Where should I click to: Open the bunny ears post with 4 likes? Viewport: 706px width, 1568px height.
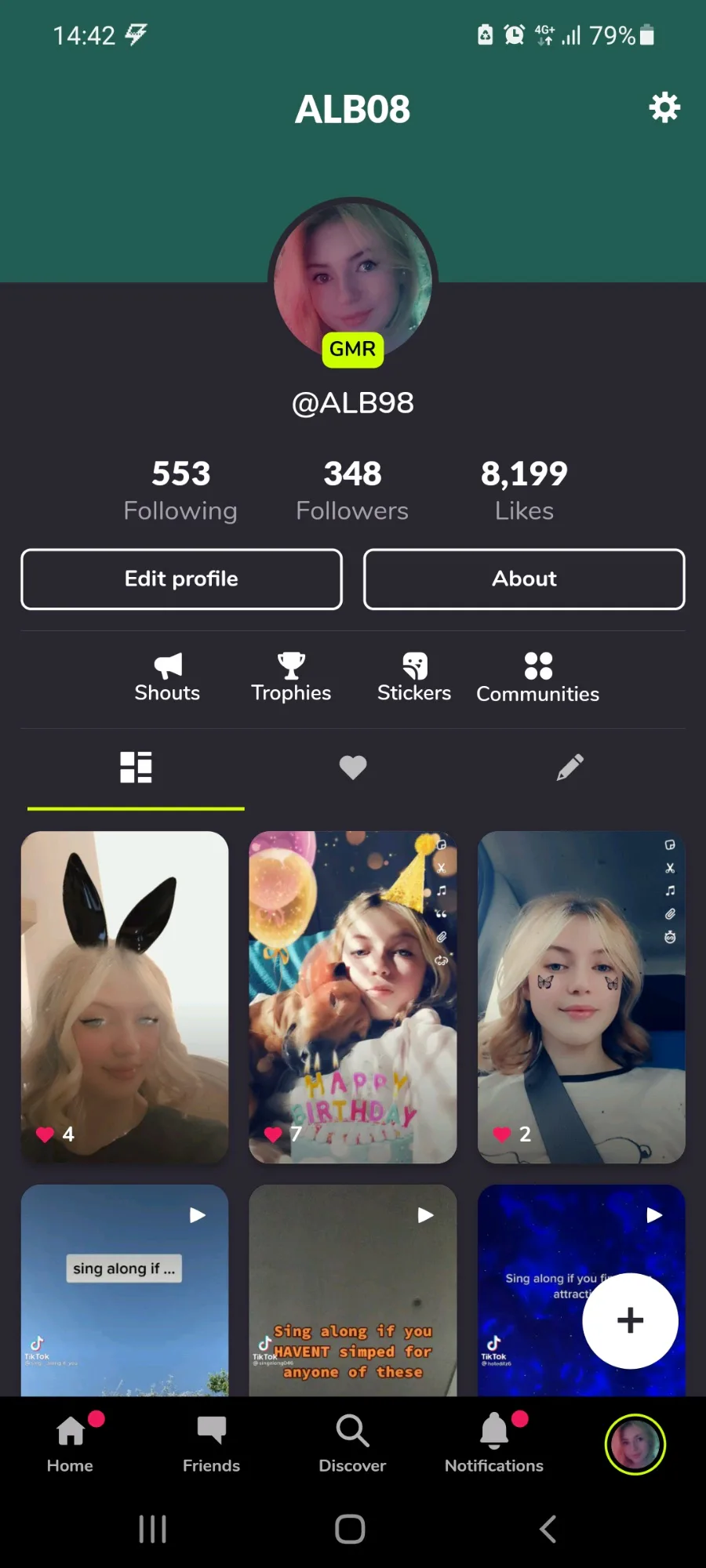[125, 996]
